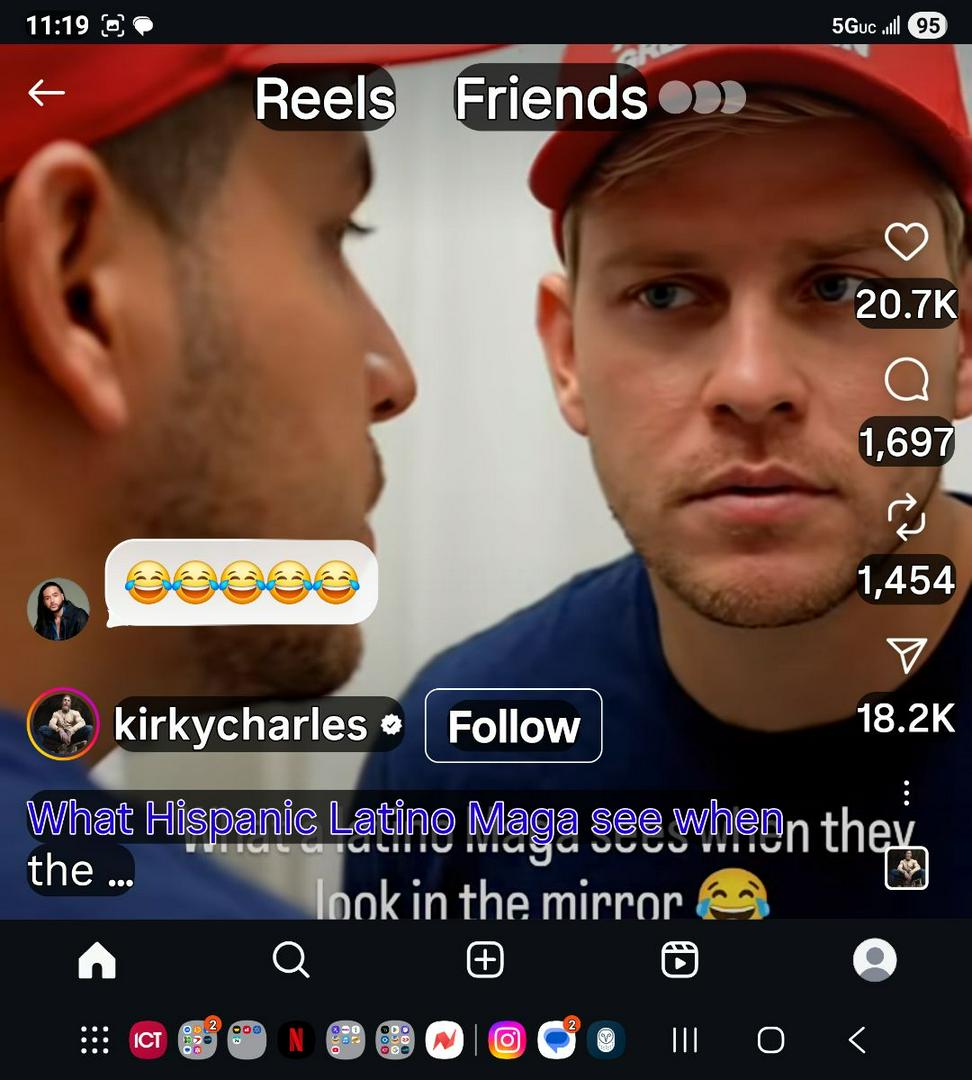Expand the truncated reel caption

[120, 872]
